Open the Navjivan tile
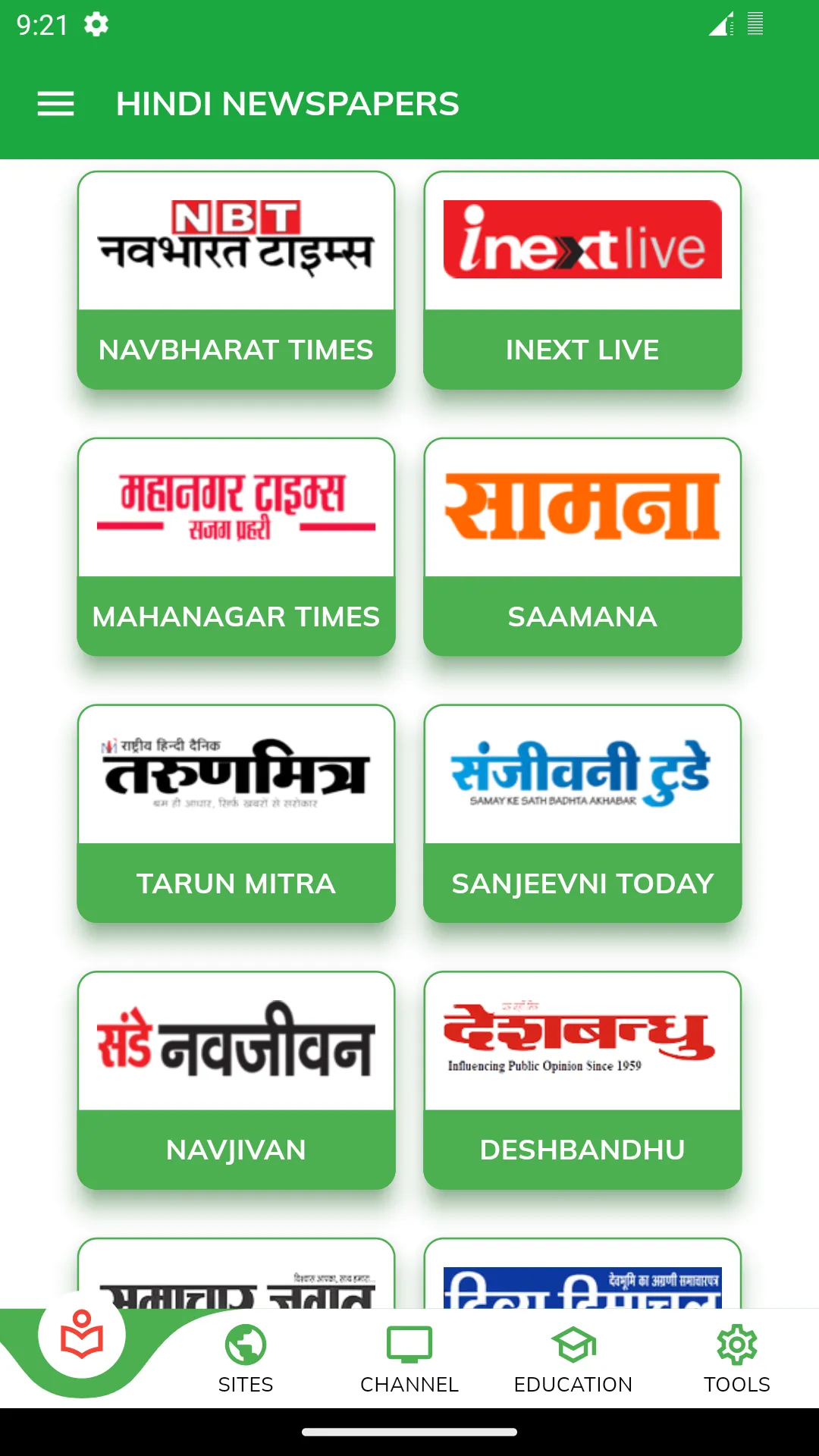Screen dimensions: 819x1456 point(236,1081)
